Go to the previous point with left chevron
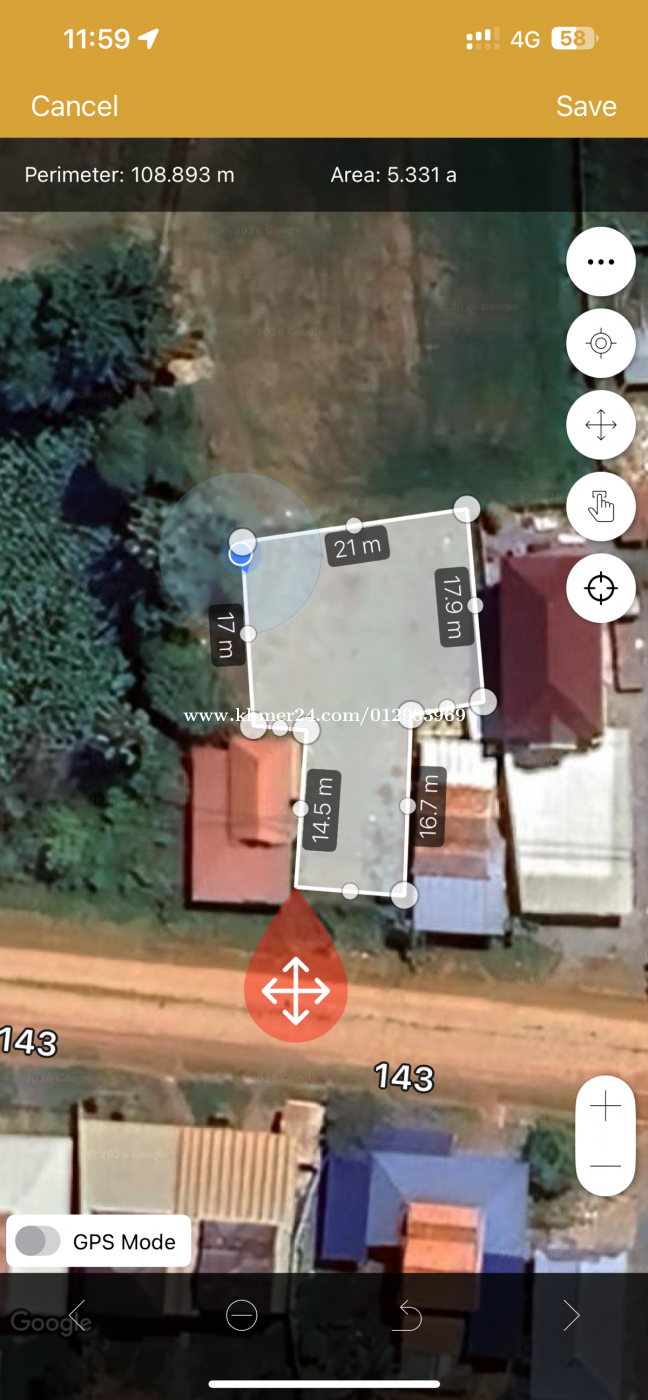648x1400 pixels. coord(77,1314)
